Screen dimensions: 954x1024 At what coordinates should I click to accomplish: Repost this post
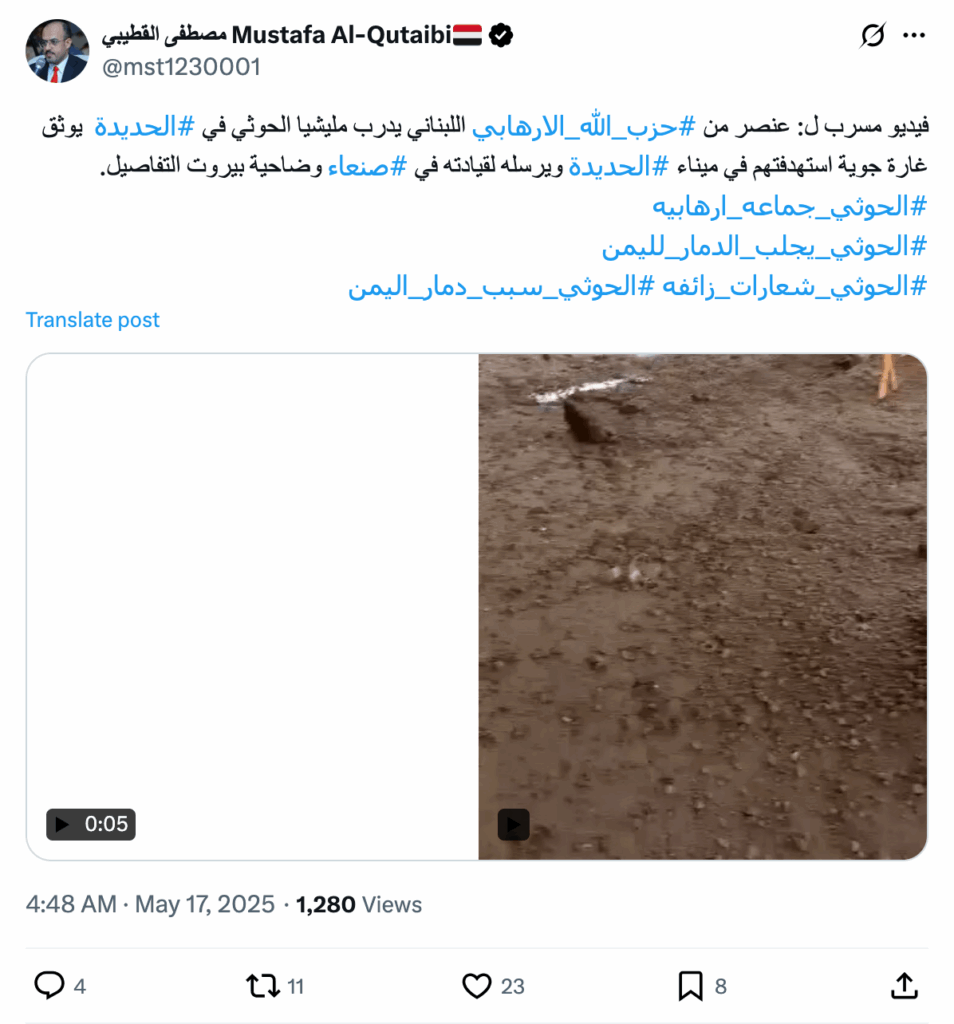click(x=262, y=986)
